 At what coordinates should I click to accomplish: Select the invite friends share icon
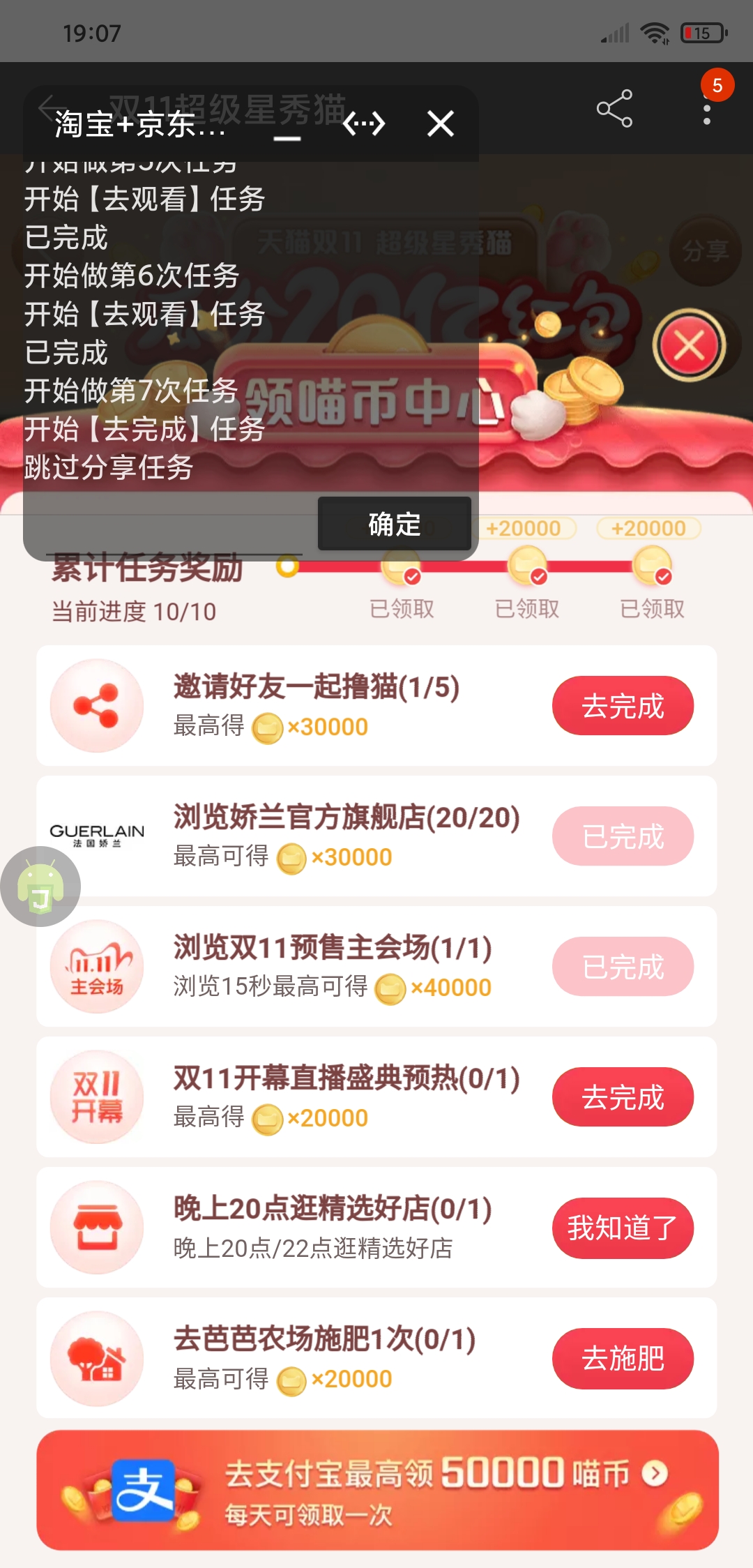[x=96, y=706]
